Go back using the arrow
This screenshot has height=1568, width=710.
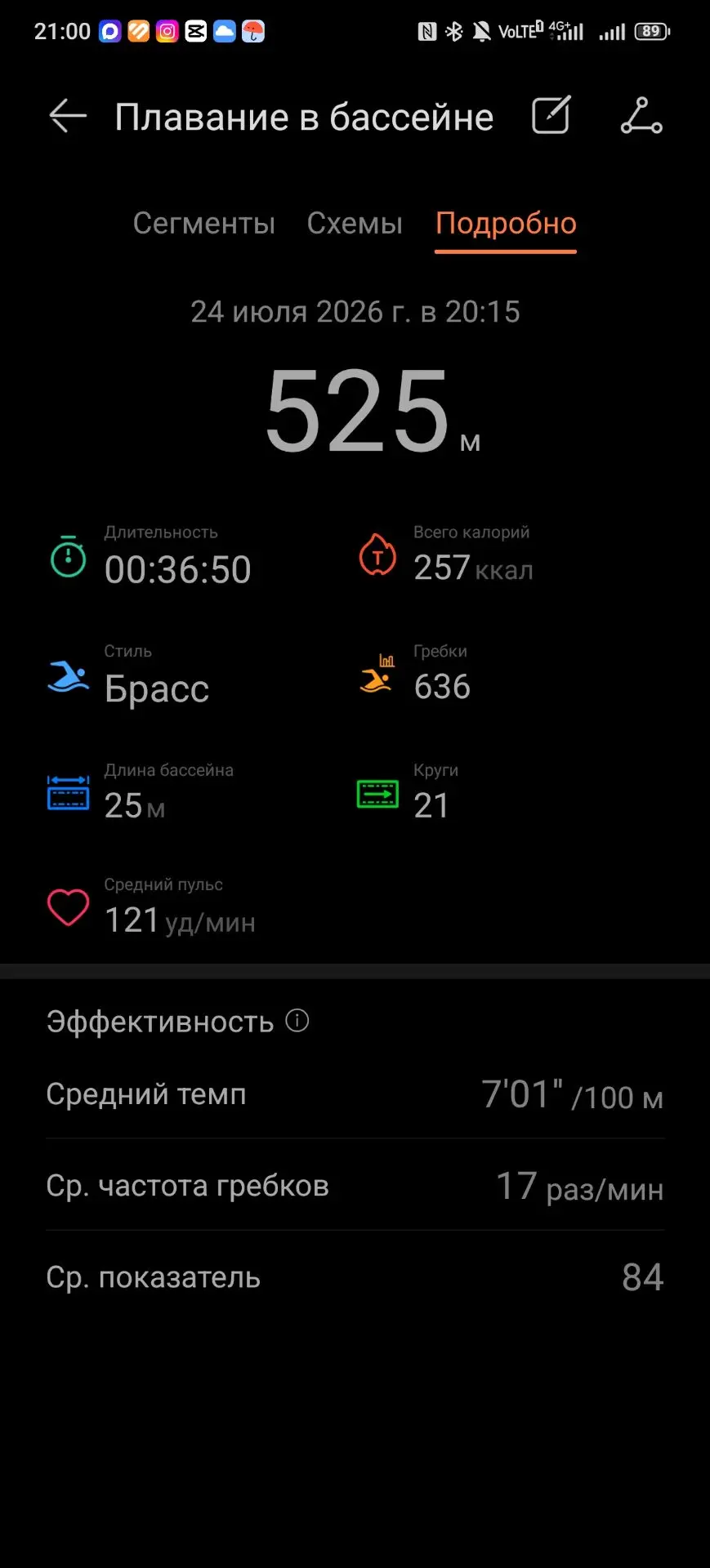point(68,116)
